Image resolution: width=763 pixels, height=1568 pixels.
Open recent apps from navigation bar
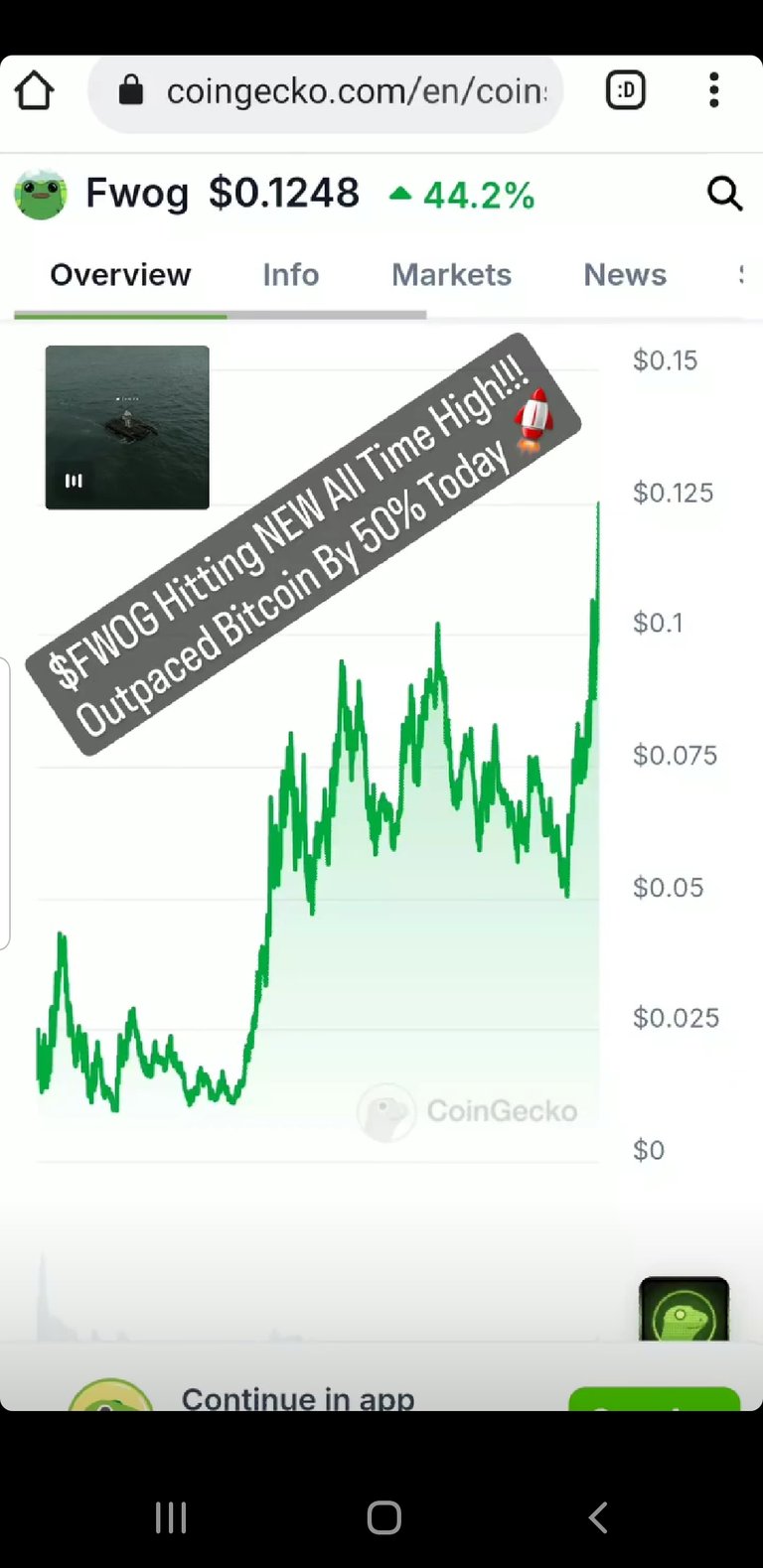coord(171,1517)
